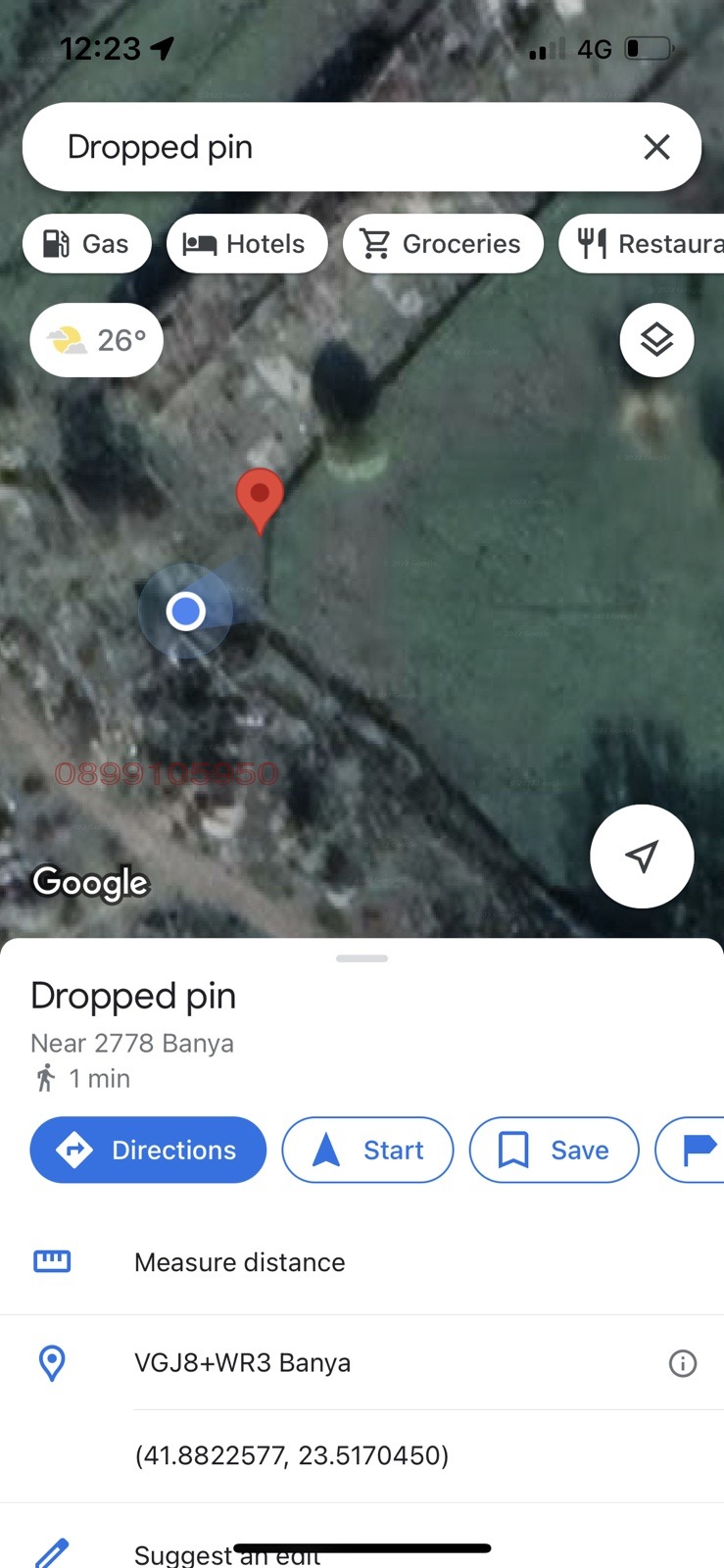Open plus code info icon
This screenshot has width=724, height=1568.
[682, 1363]
